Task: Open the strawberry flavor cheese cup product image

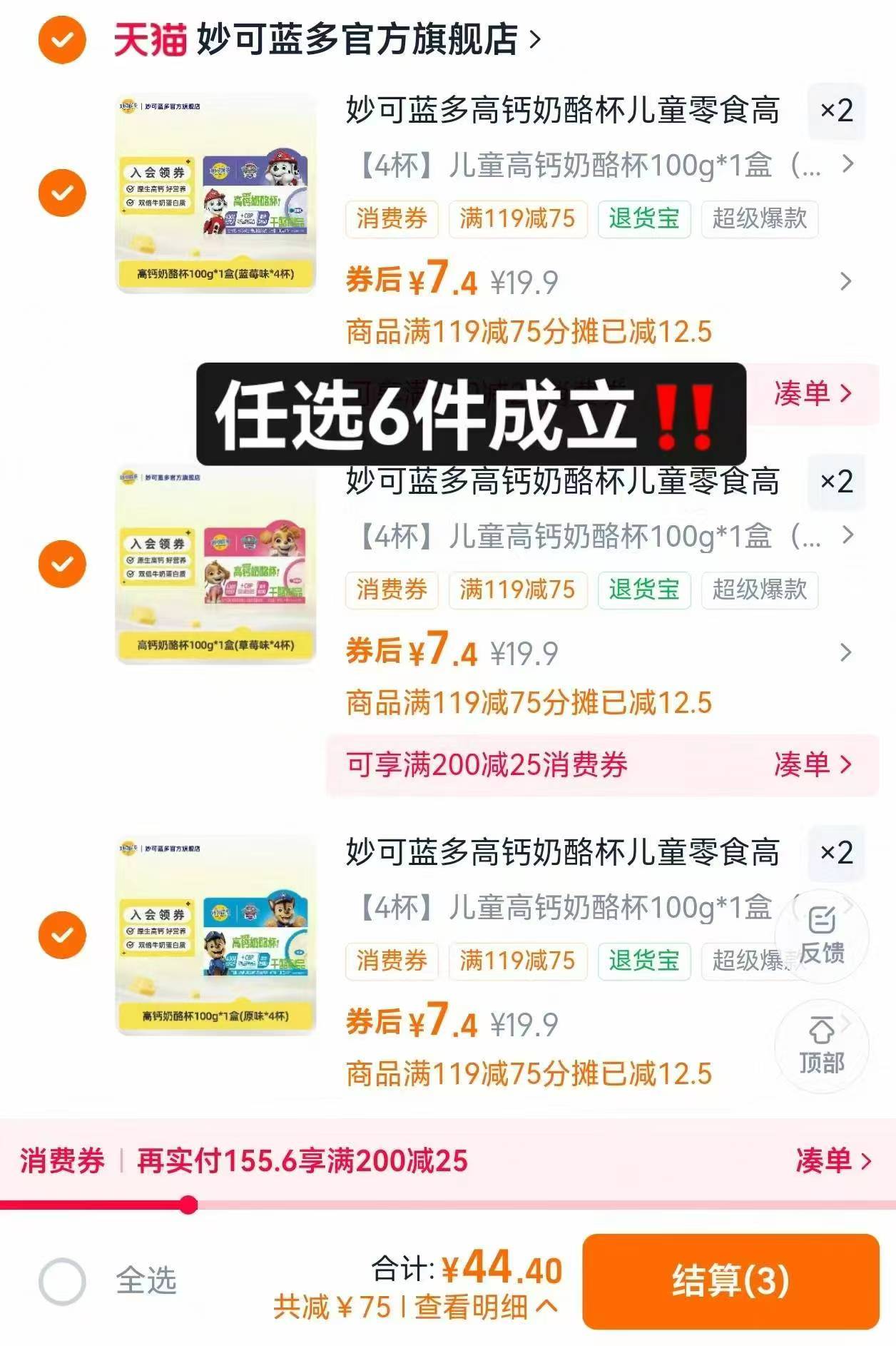Action: 215,564
